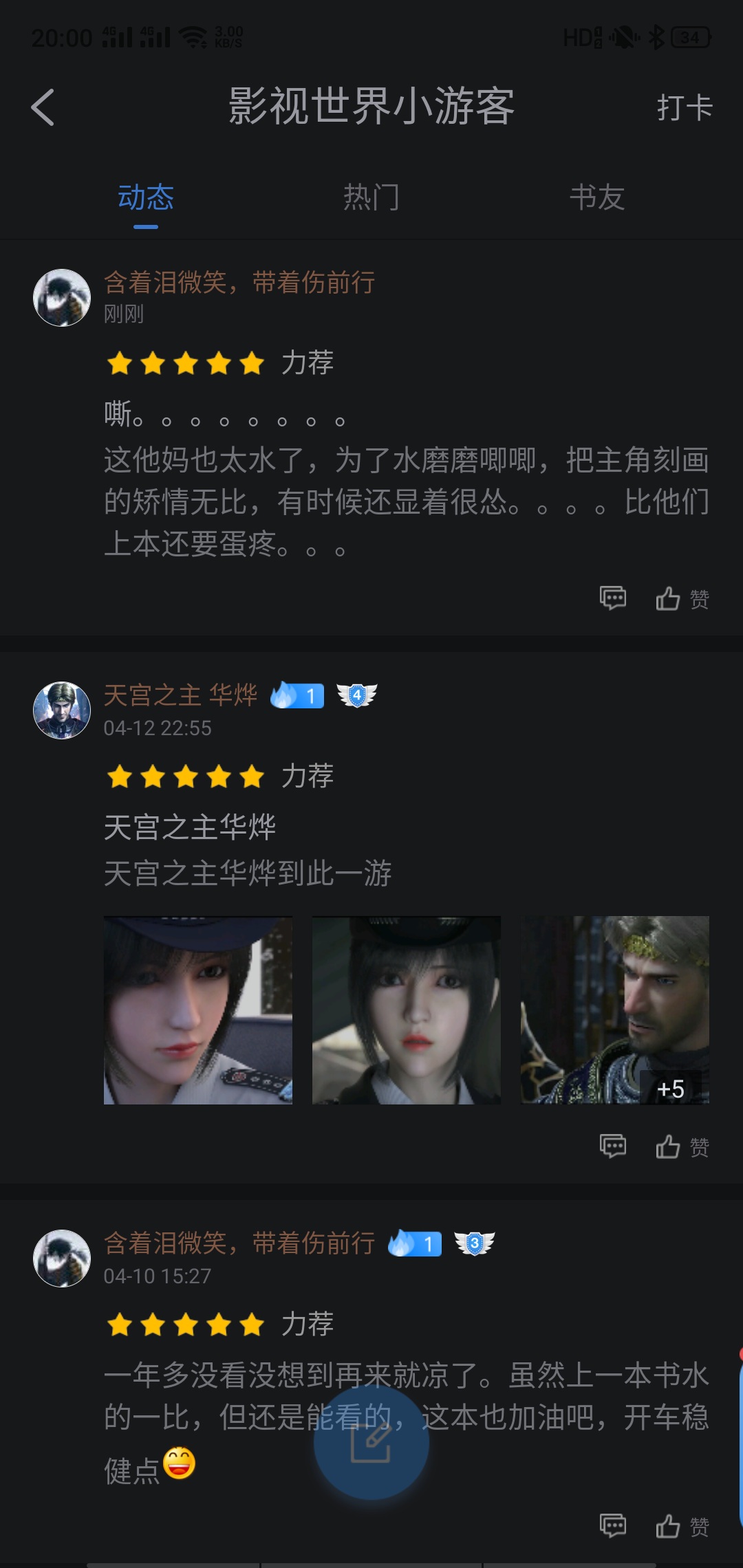743x1568 pixels.
Task: Write a new review with the floating button
Action: [x=371, y=1442]
